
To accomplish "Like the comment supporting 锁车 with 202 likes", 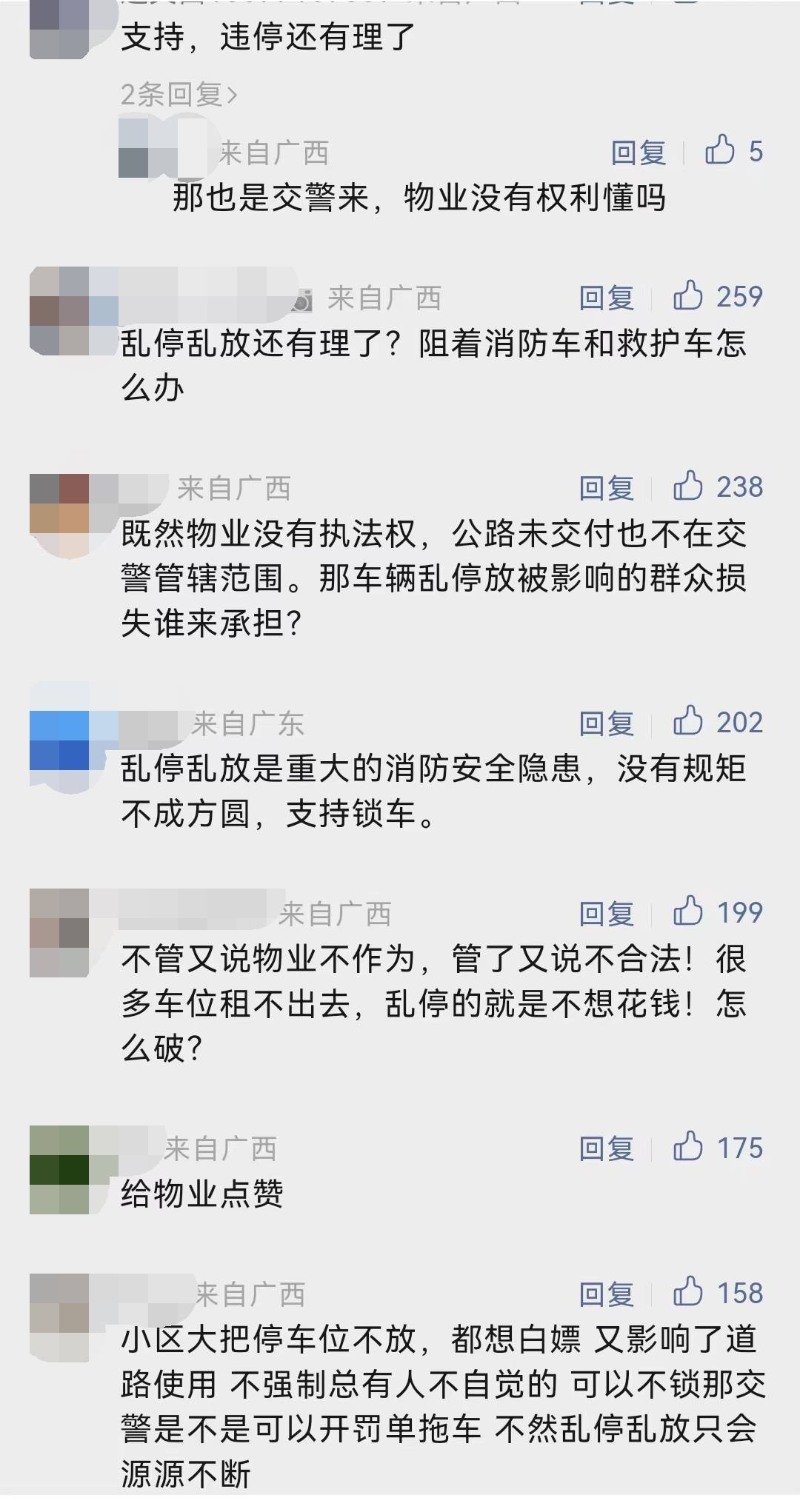I will click(x=694, y=723).
